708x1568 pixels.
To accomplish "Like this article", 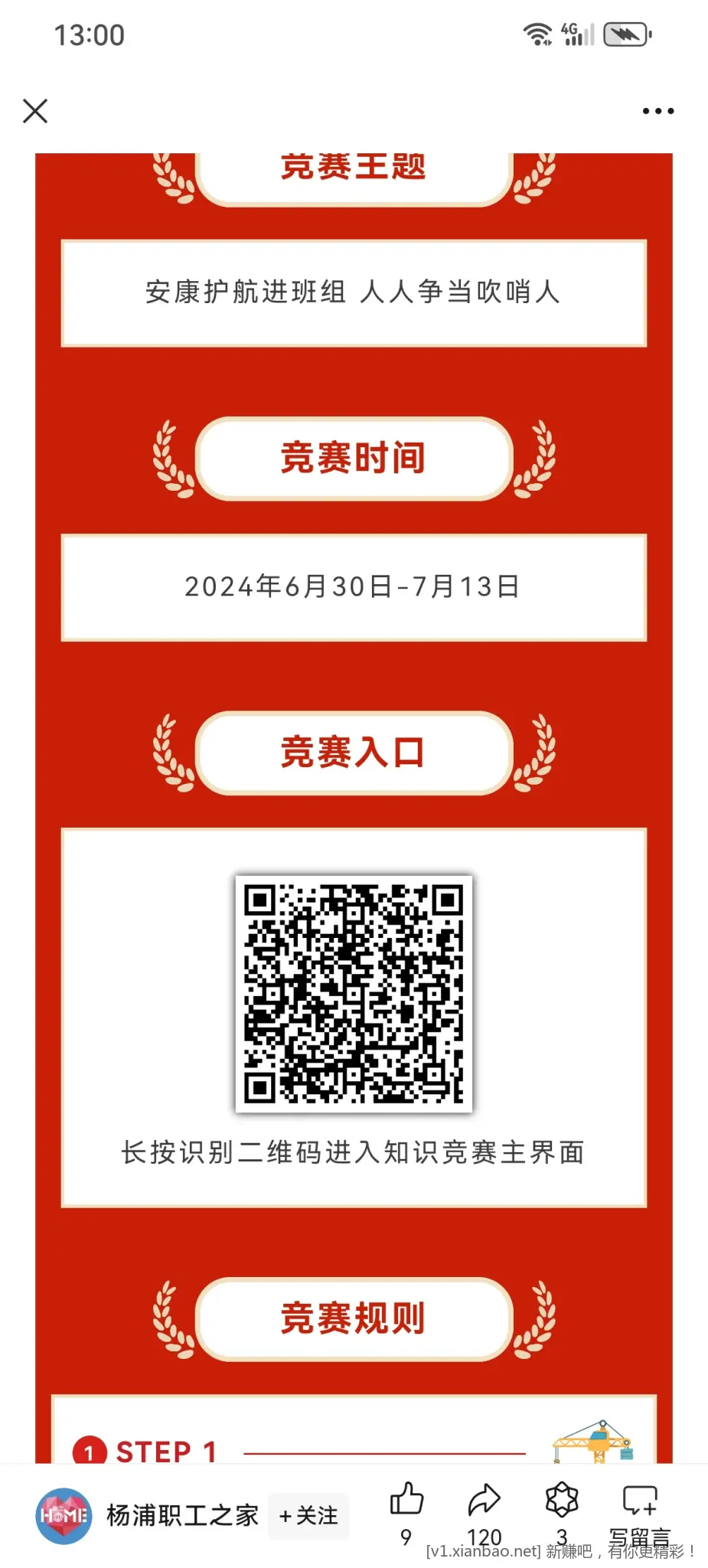I will [x=406, y=1499].
